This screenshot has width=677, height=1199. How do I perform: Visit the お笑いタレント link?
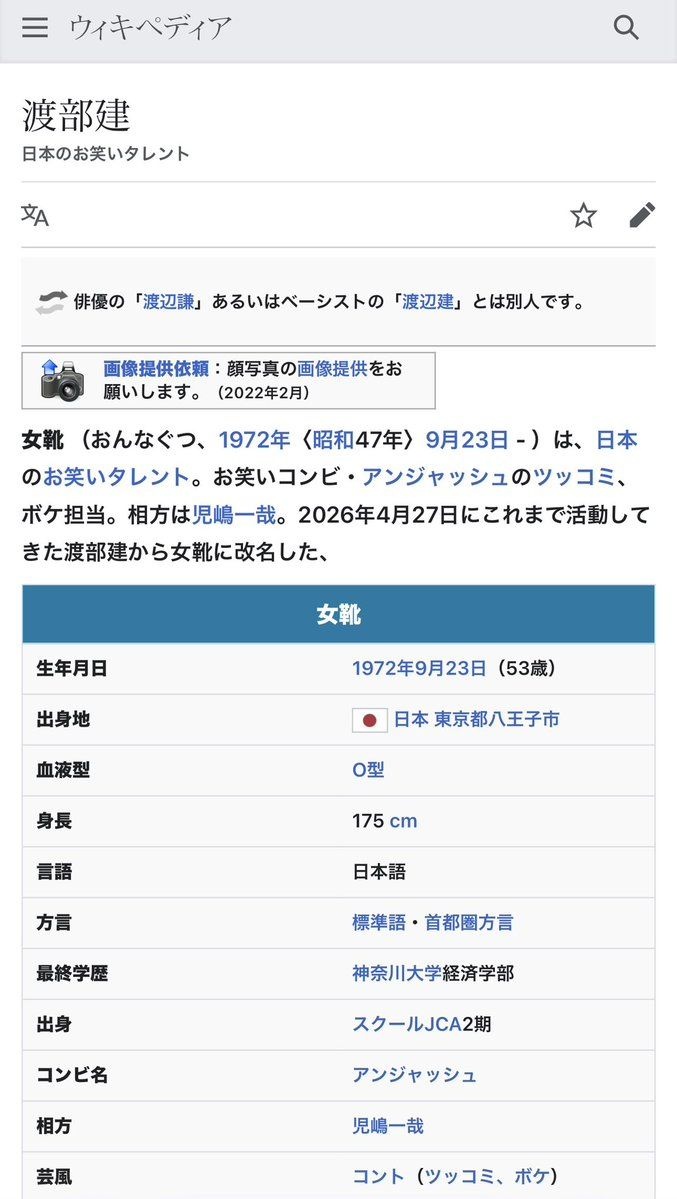[116, 477]
